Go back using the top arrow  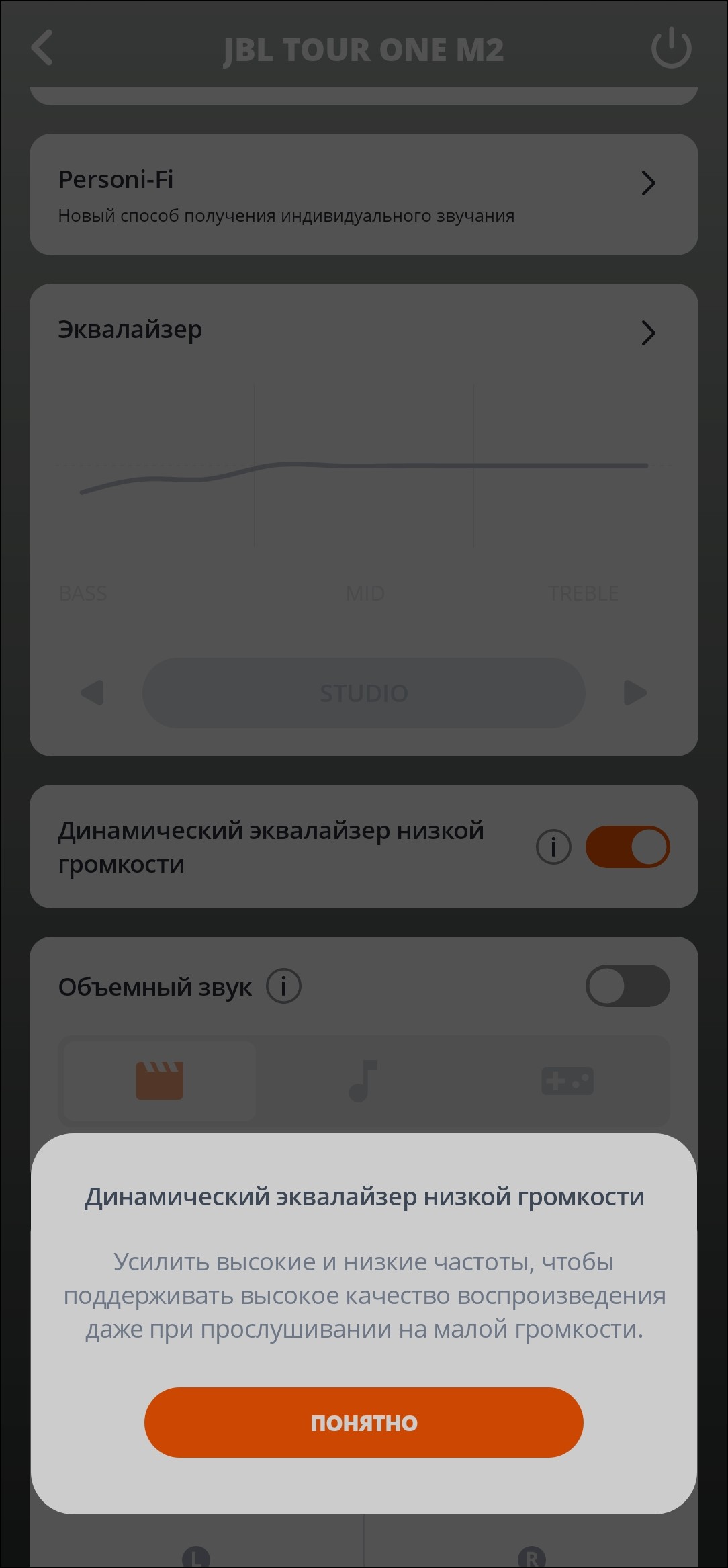(x=42, y=48)
